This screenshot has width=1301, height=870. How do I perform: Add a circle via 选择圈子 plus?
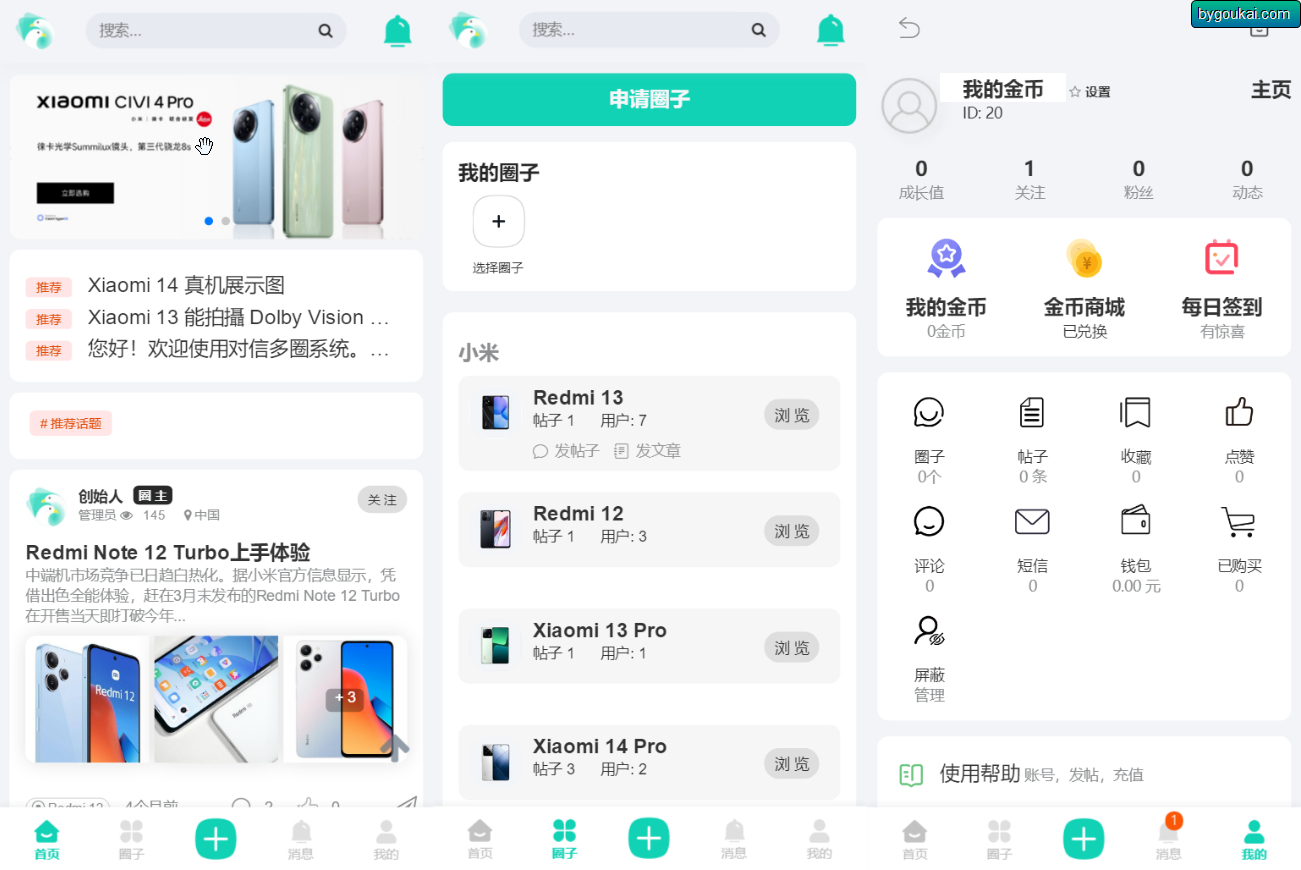(x=498, y=221)
